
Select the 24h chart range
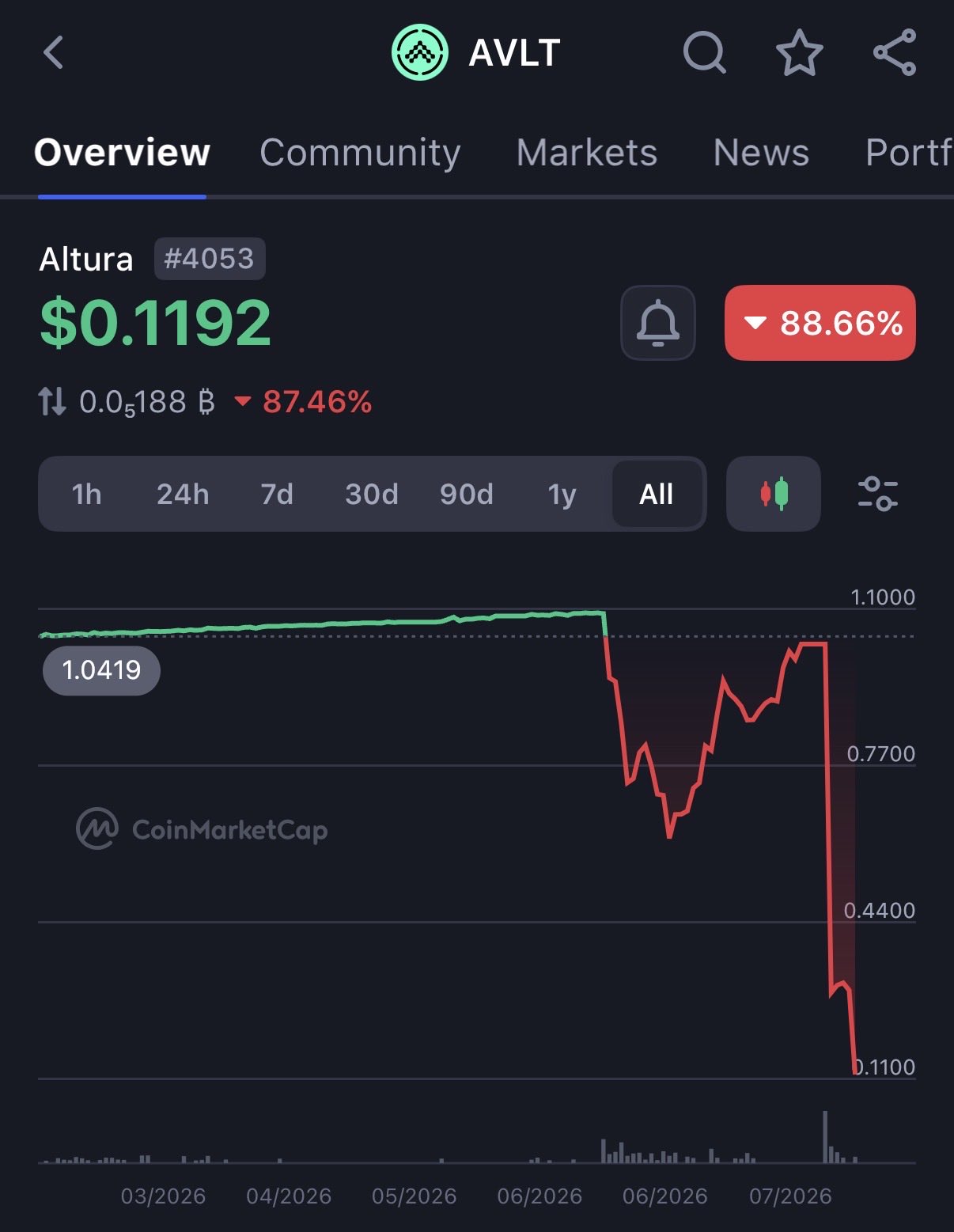tap(183, 495)
